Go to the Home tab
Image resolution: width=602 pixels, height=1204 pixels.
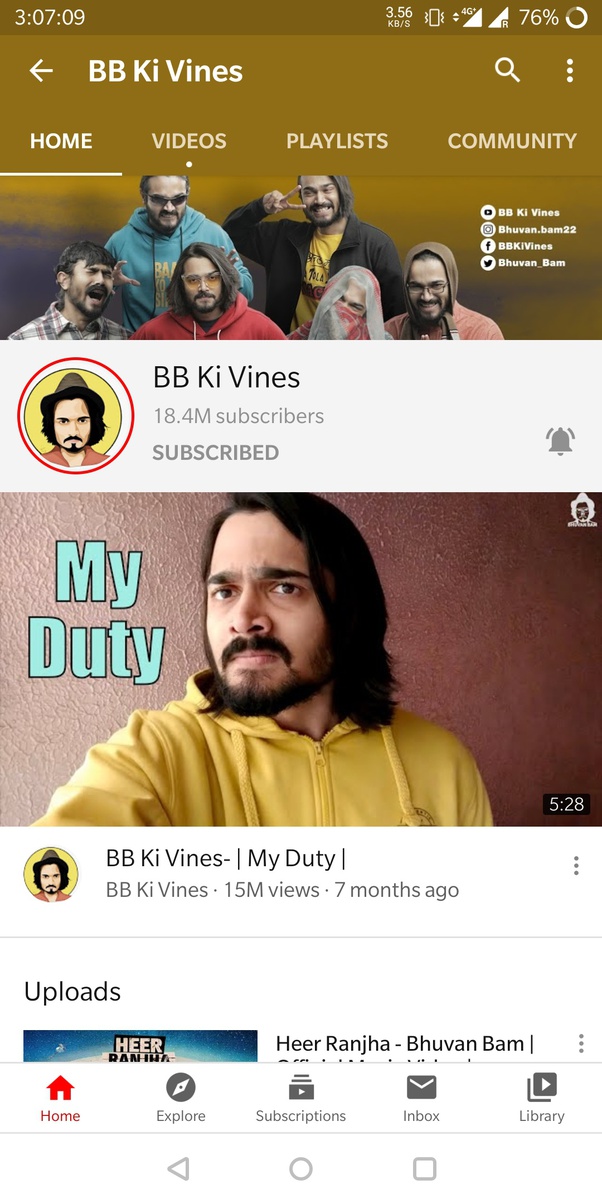[60, 1097]
